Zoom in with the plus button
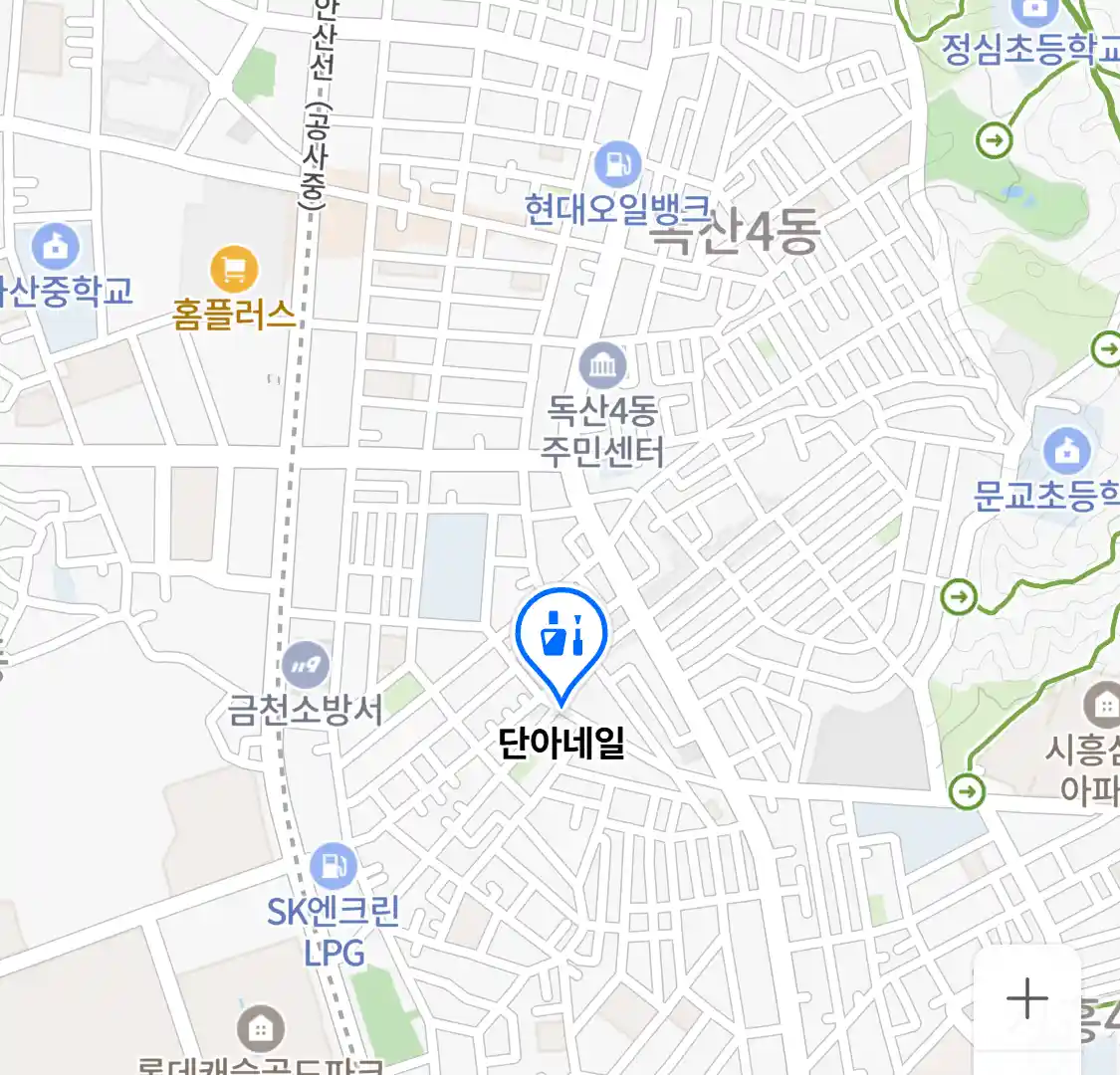Viewport: 1120px width, 1075px height. (x=1026, y=998)
